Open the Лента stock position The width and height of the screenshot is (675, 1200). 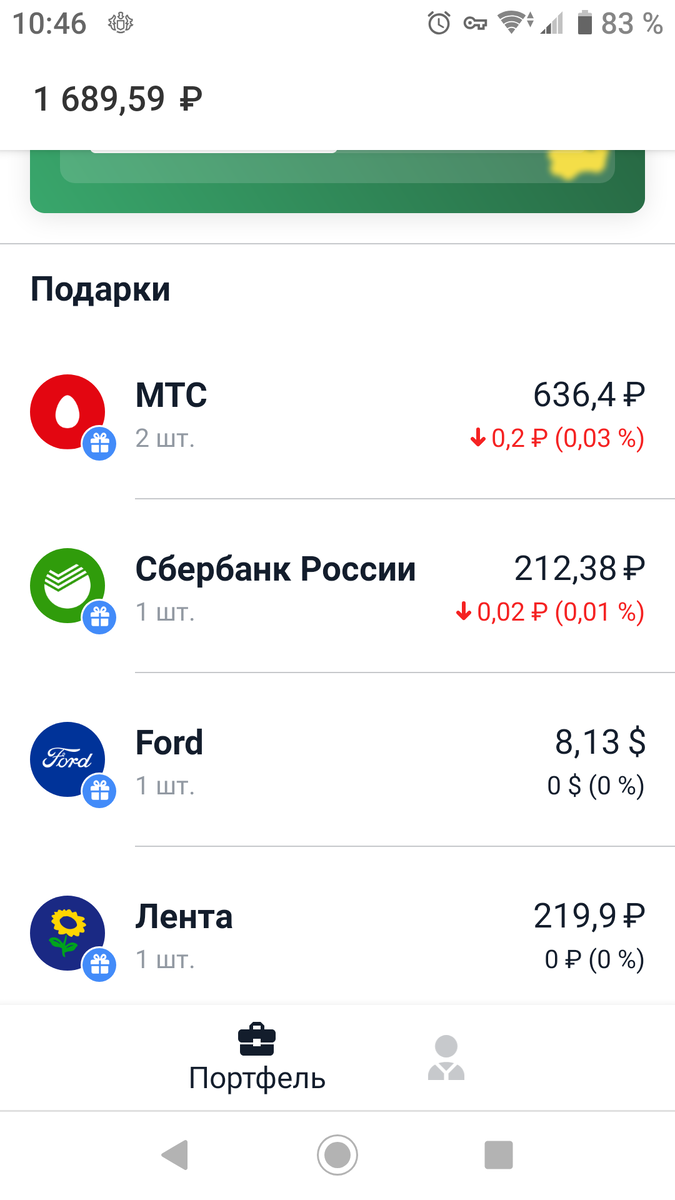337,935
